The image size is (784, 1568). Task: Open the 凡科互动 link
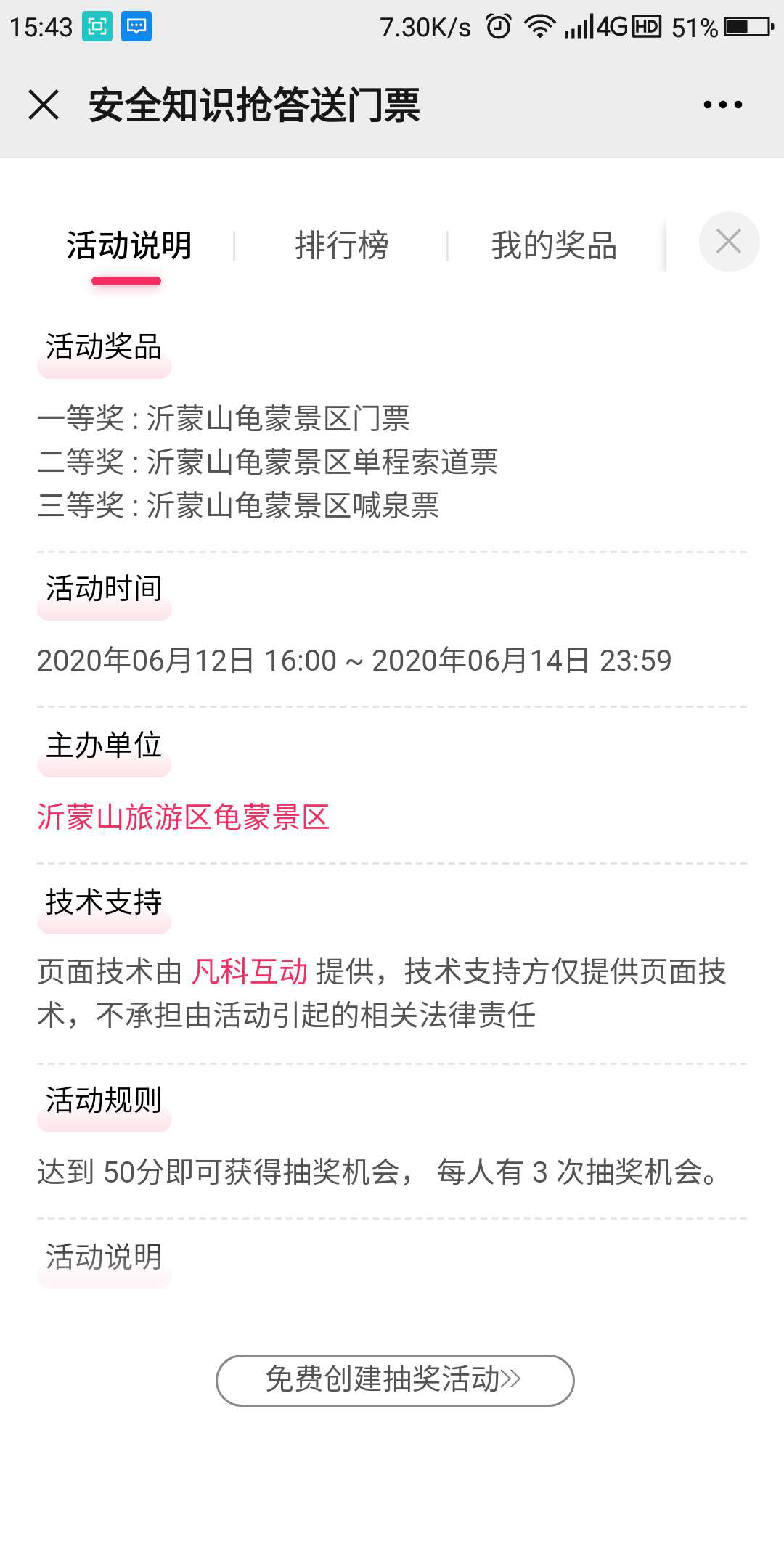(x=250, y=971)
